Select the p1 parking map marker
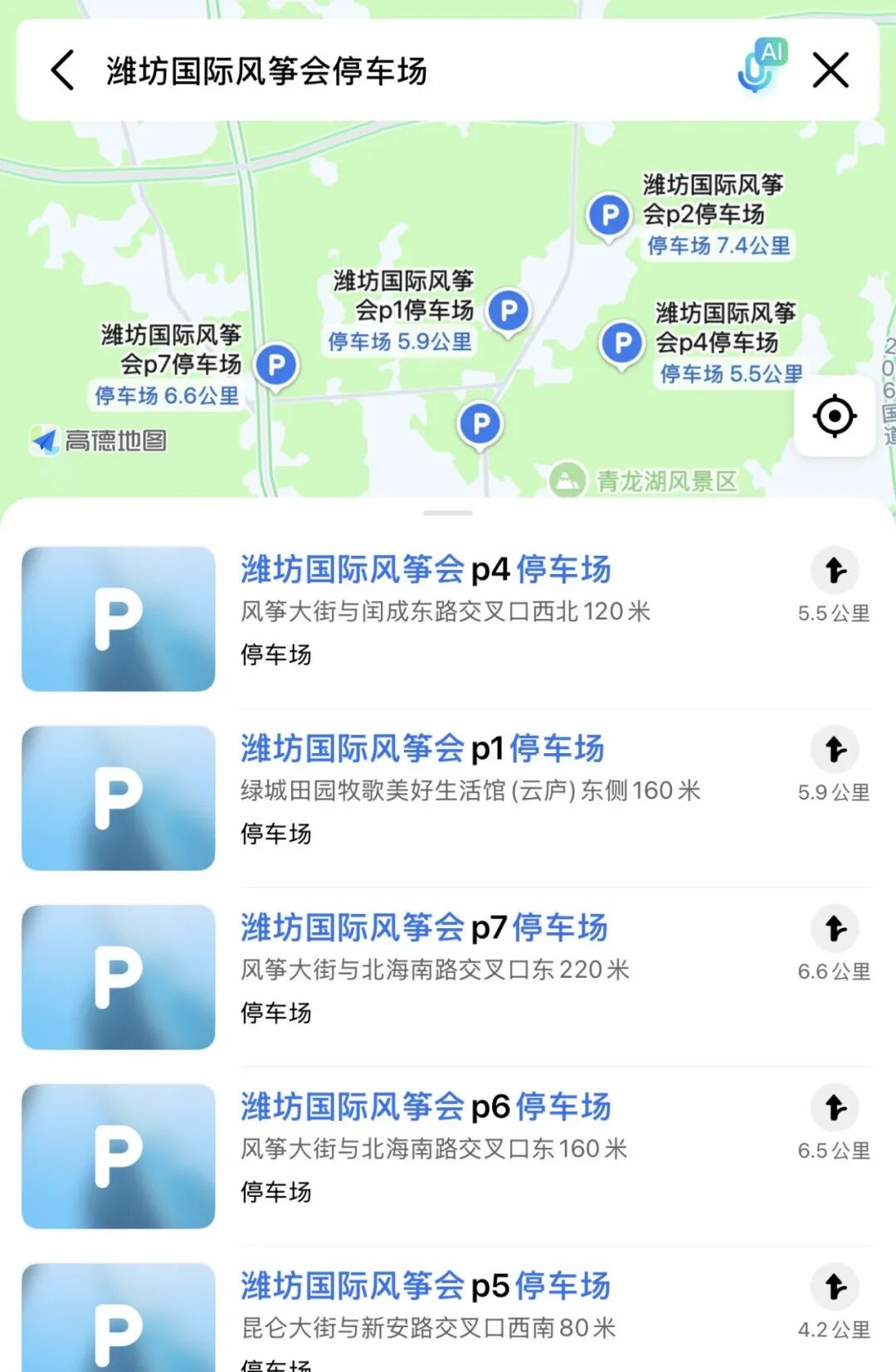This screenshot has width=896, height=1372. (509, 313)
